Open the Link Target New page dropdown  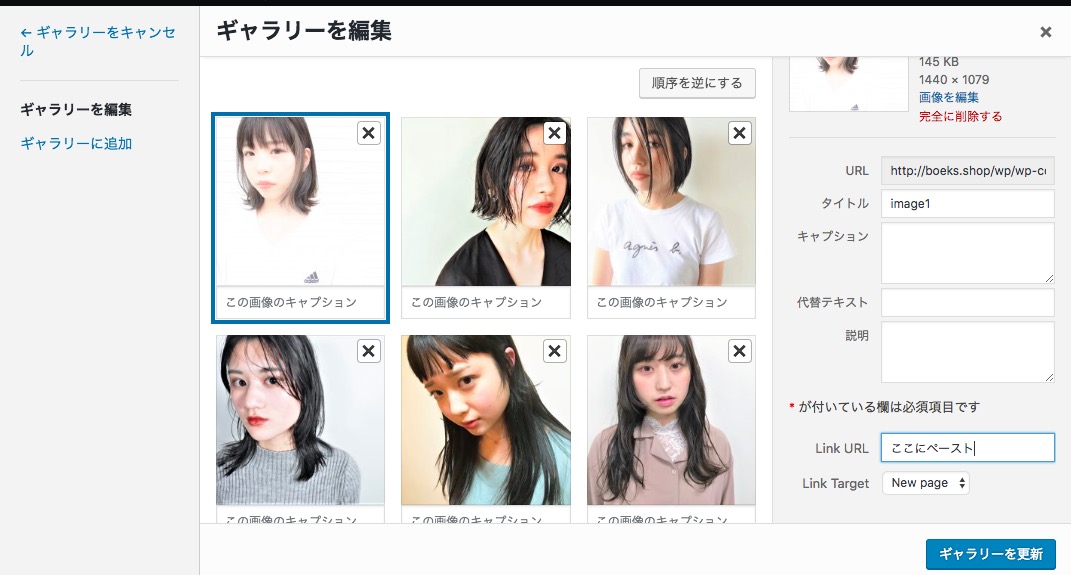[926, 483]
